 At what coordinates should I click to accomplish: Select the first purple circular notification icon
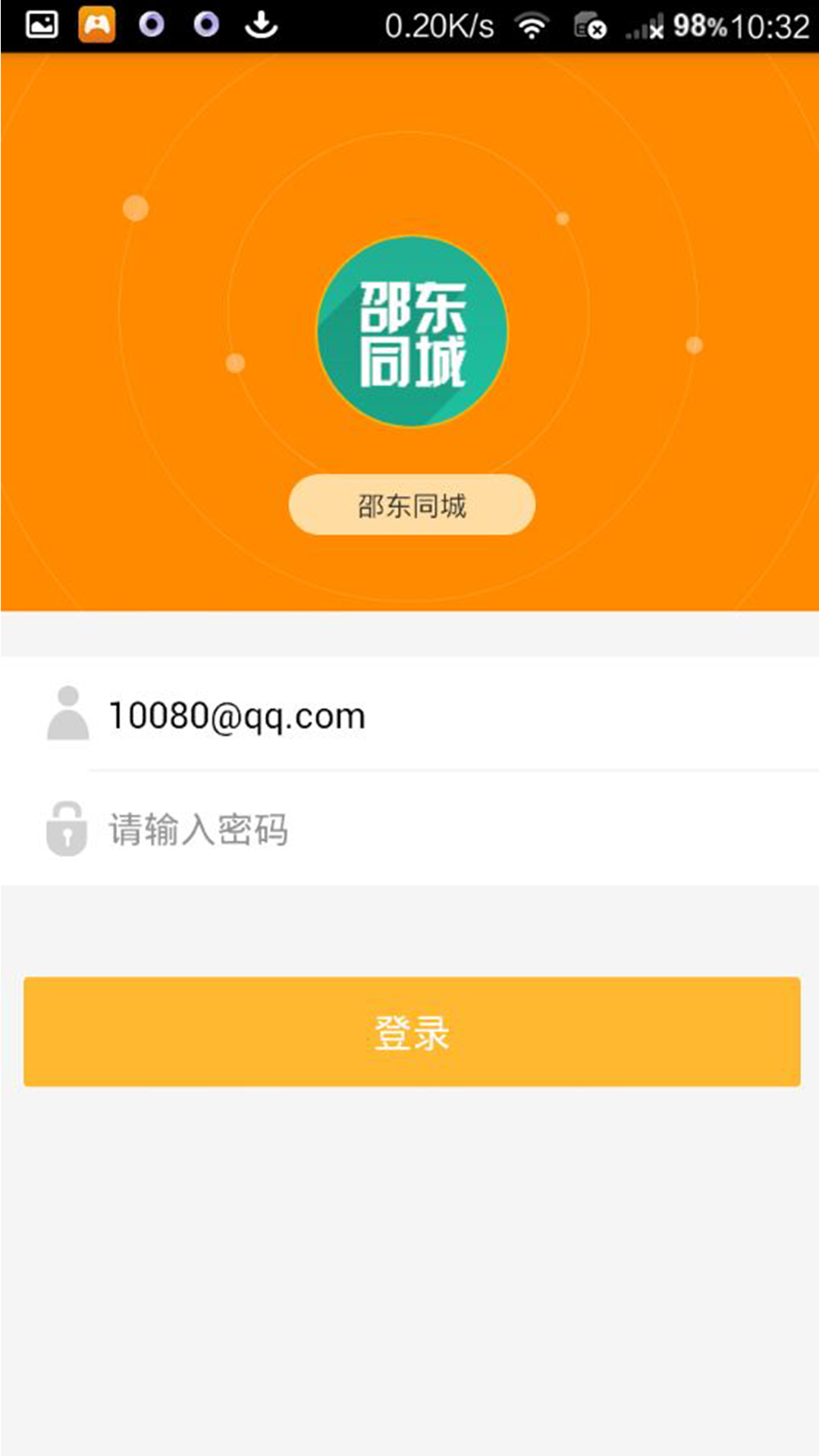pos(150,24)
